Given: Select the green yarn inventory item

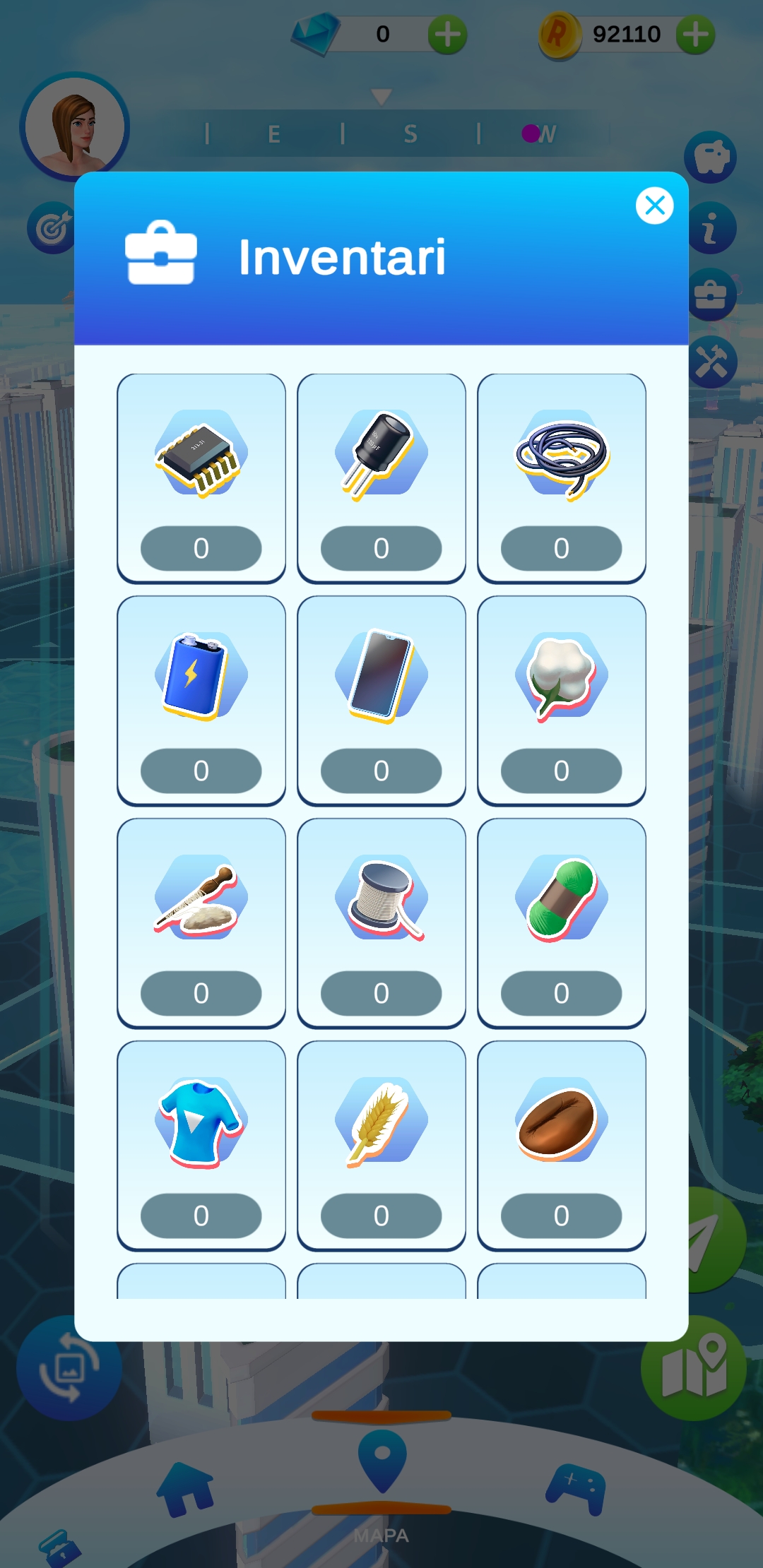Looking at the screenshot, I should (x=562, y=922).
